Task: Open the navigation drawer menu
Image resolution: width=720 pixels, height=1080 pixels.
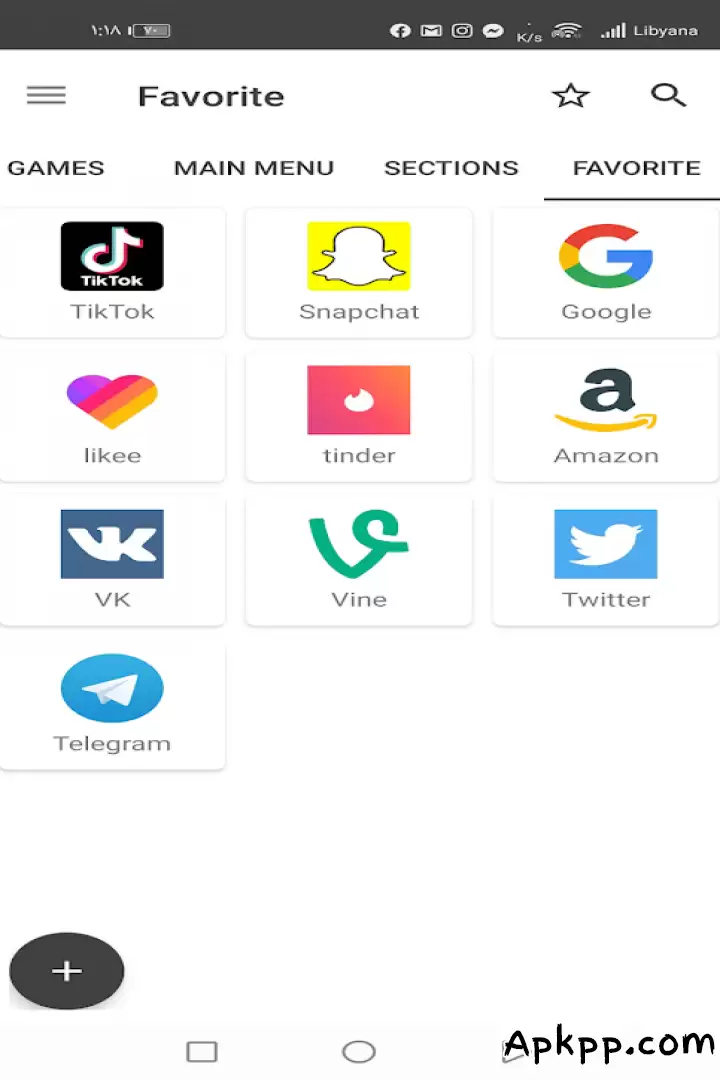Action: coord(46,95)
